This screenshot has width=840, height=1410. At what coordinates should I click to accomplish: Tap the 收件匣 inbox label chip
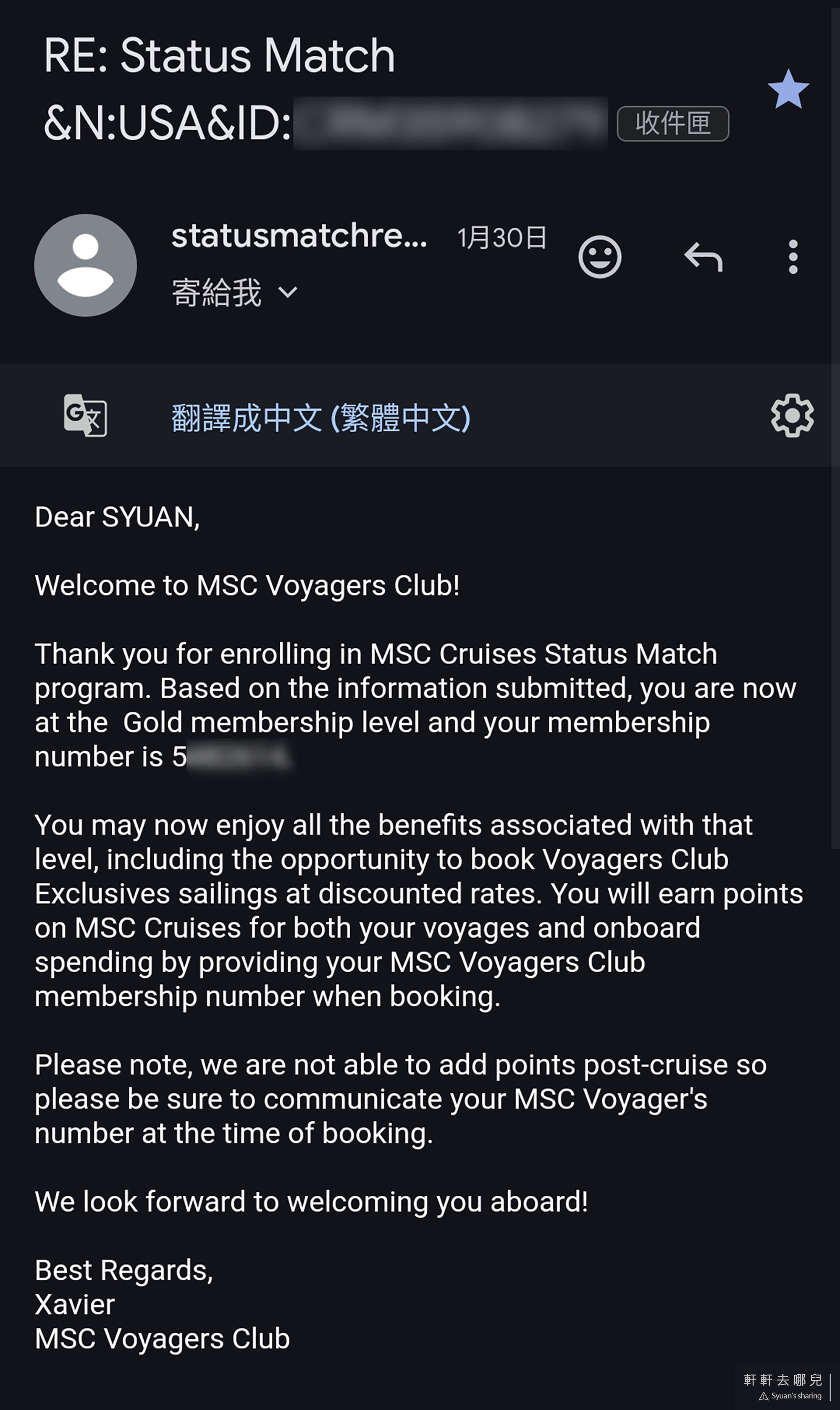click(672, 124)
